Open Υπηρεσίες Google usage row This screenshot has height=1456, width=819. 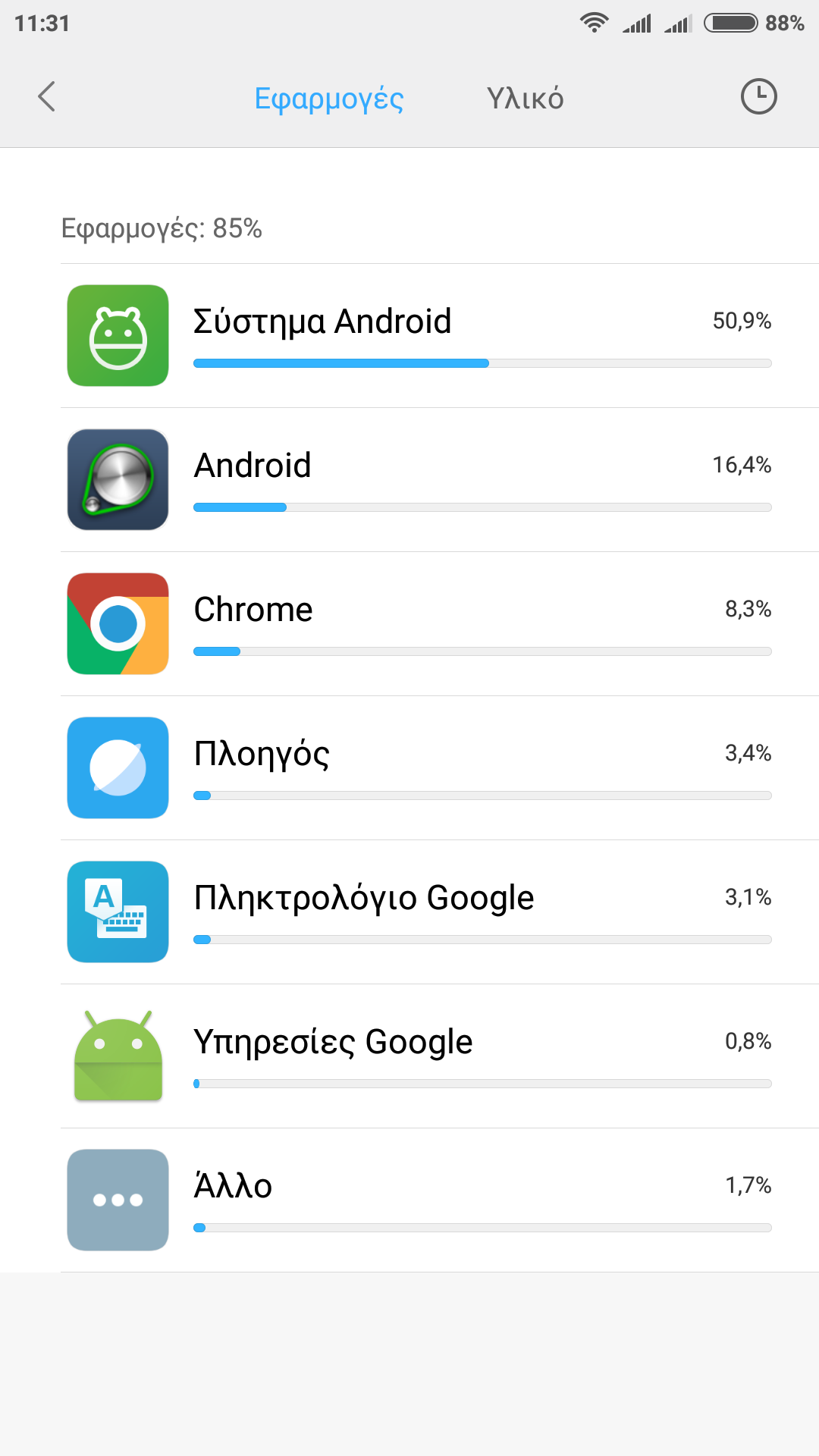point(440,1056)
